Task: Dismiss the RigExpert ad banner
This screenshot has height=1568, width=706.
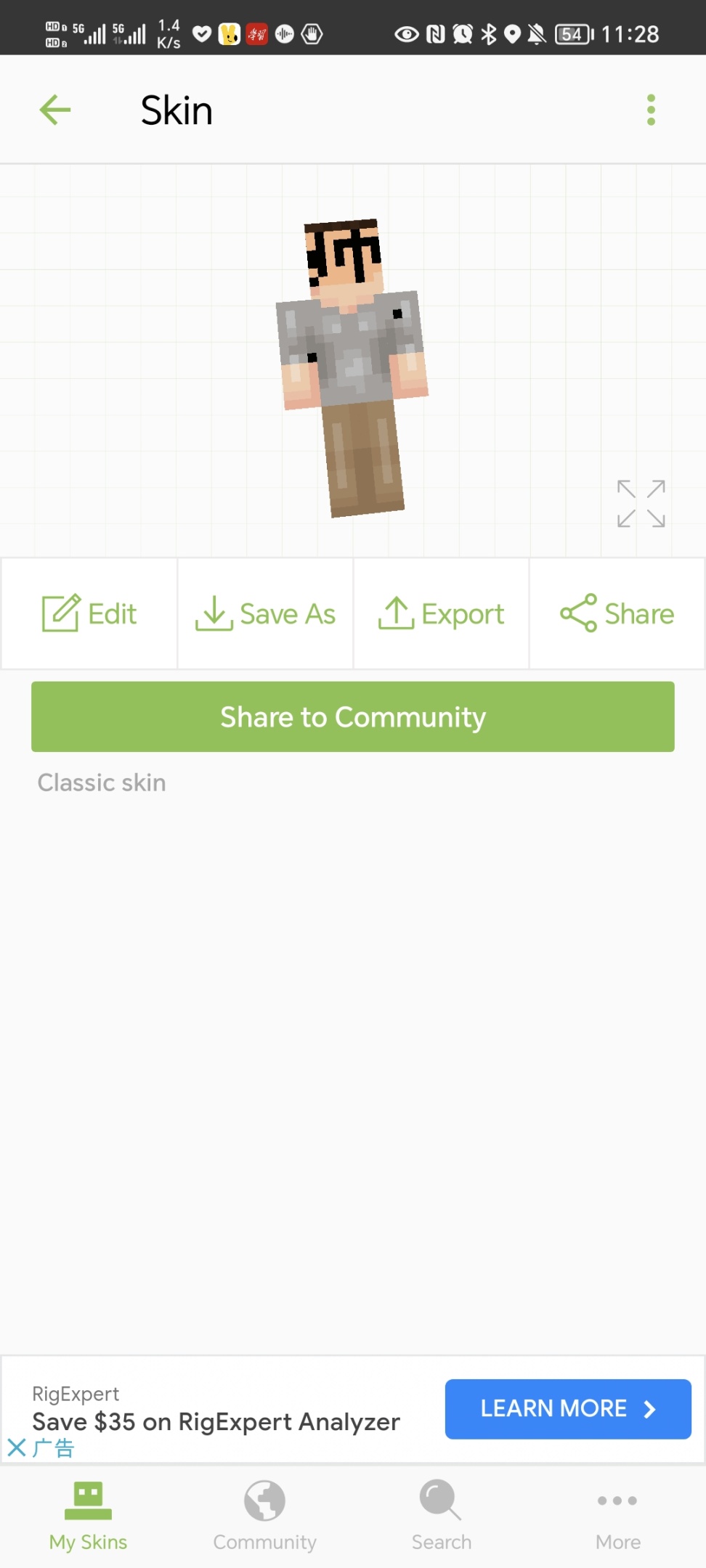Action: (x=17, y=1447)
